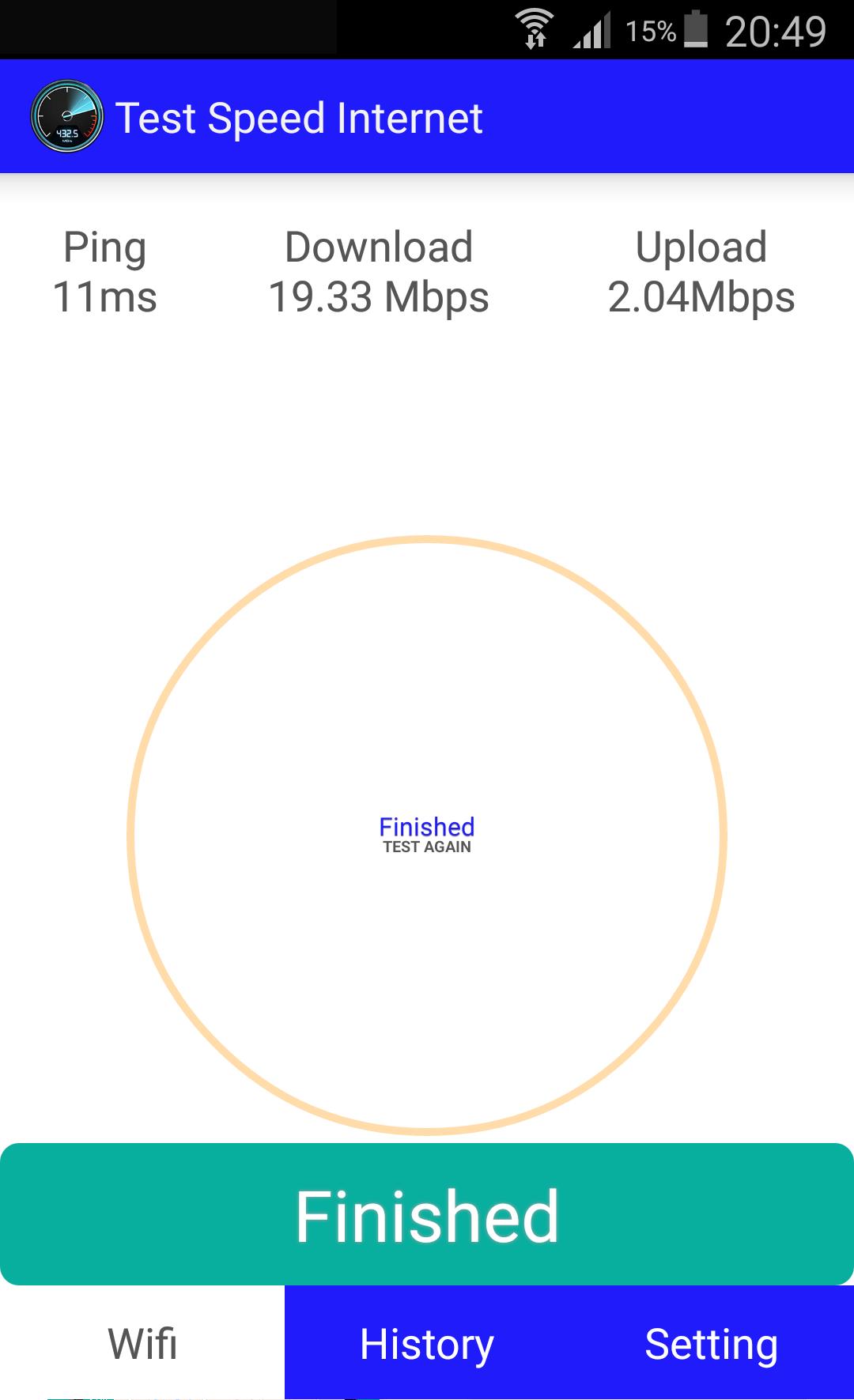The image size is (854, 1400).
Task: Click the blue Finished label inside the circle
Action: coord(426,826)
